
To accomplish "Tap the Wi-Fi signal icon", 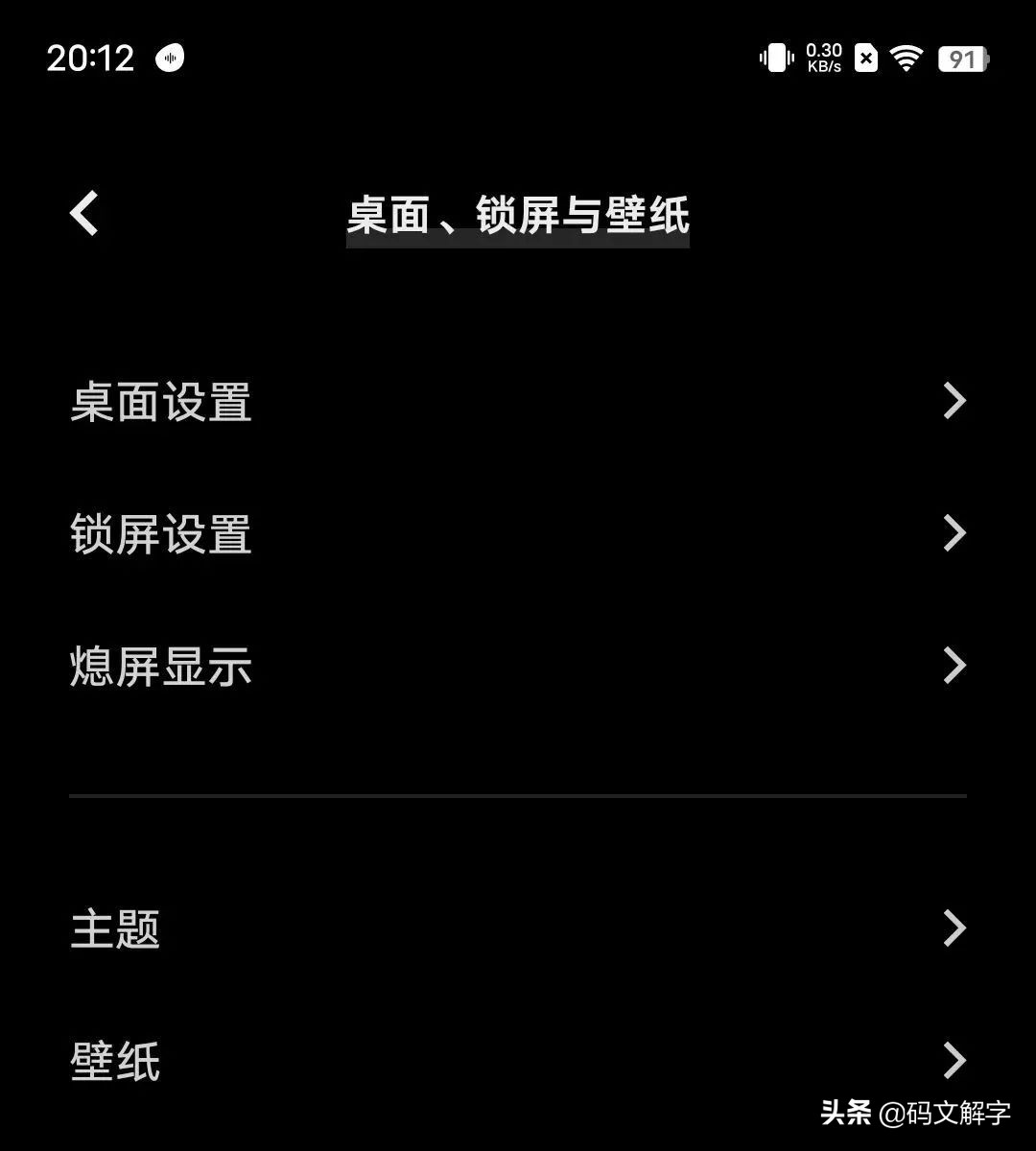I will click(x=906, y=59).
